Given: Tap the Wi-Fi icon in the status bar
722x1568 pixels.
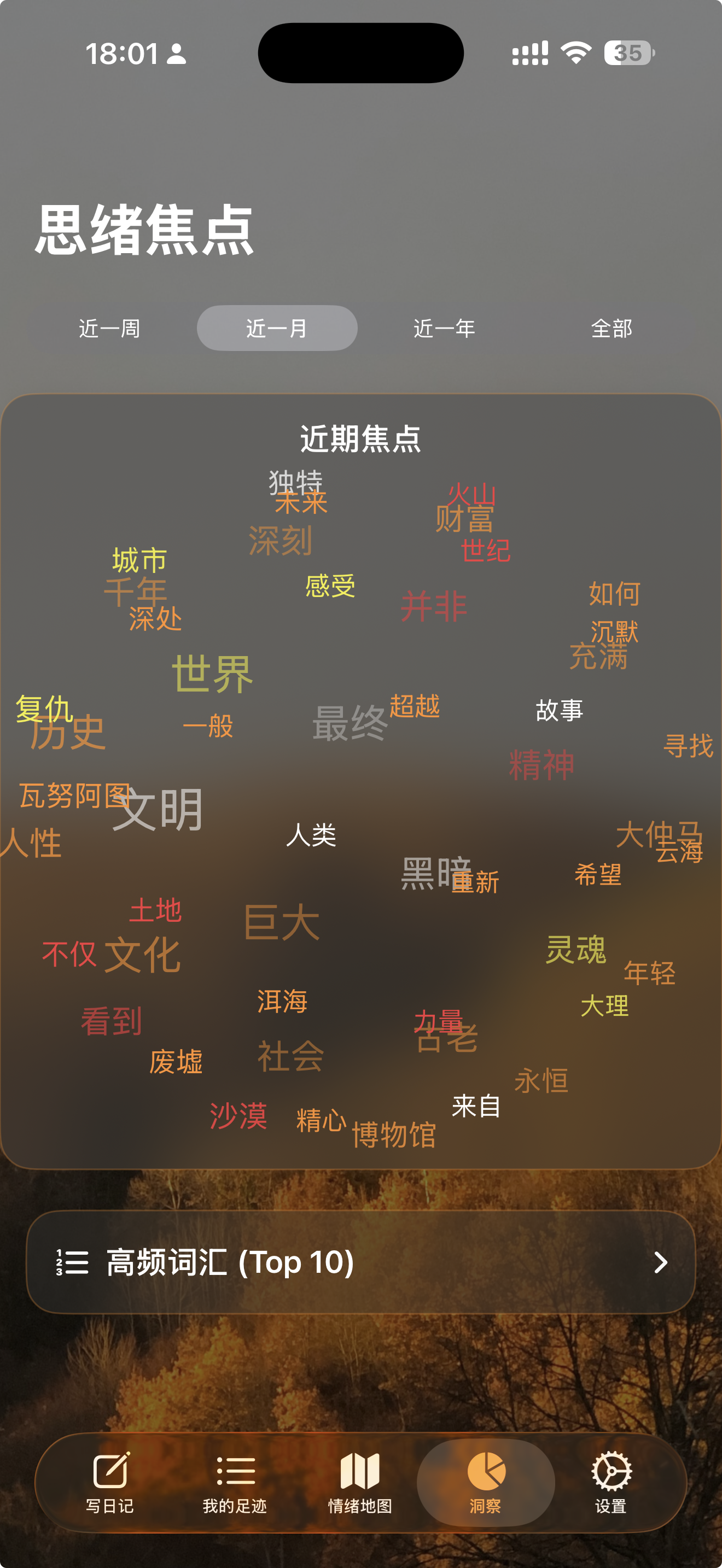Looking at the screenshot, I should point(575,54).
